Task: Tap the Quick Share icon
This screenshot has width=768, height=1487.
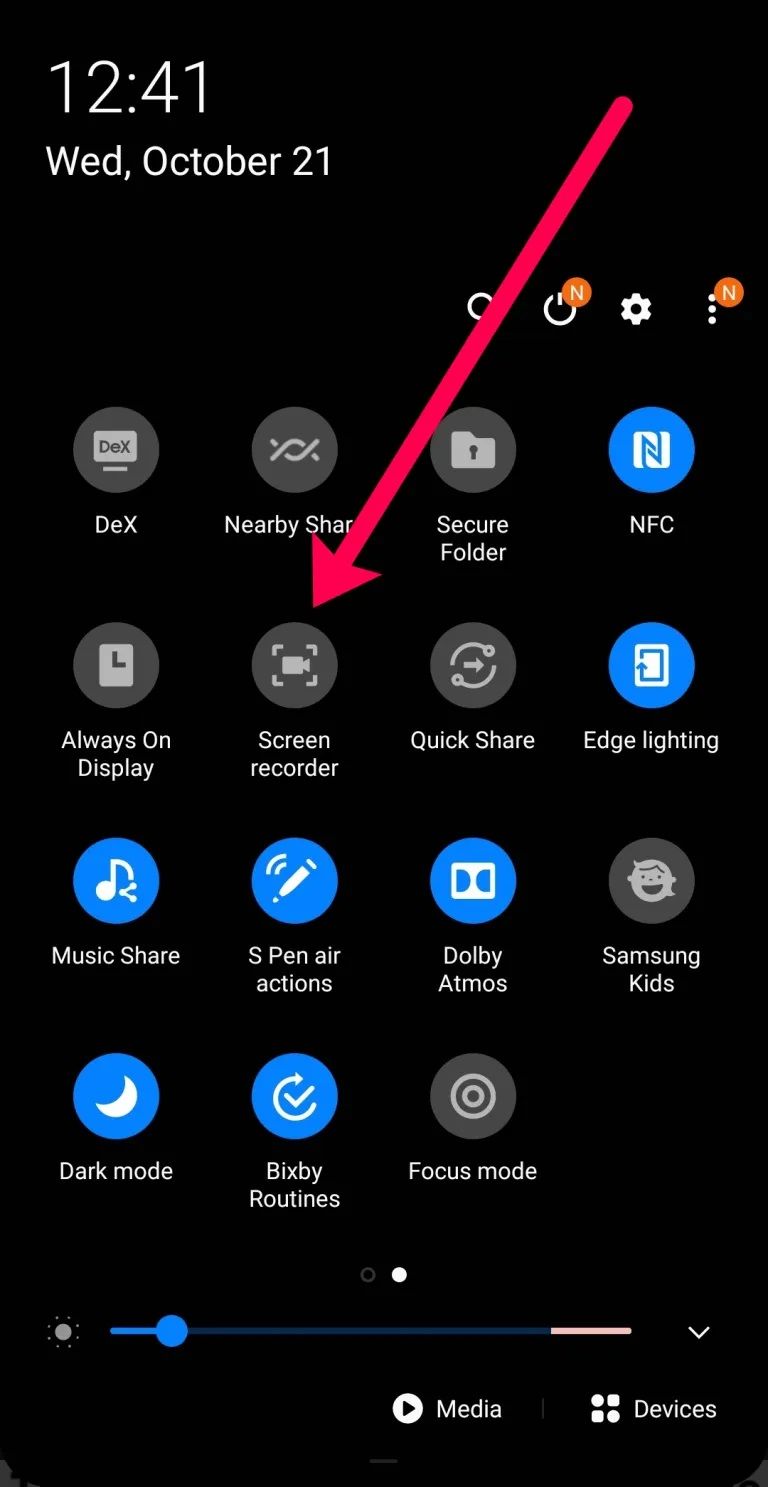Action: point(472,664)
